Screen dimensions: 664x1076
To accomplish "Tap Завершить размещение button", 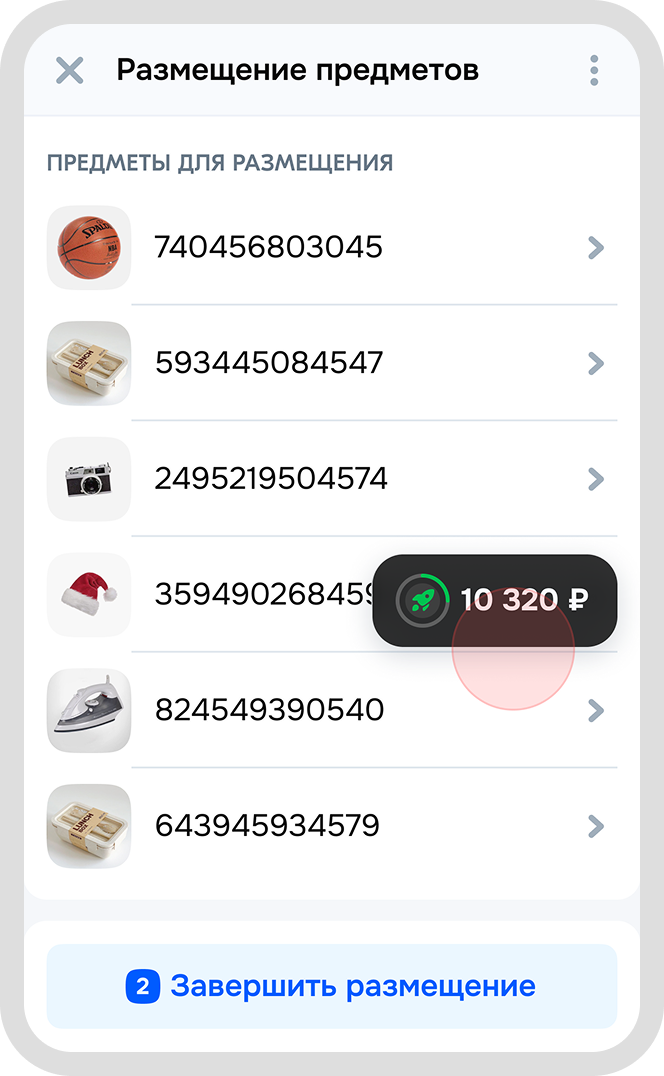I will click(x=332, y=987).
